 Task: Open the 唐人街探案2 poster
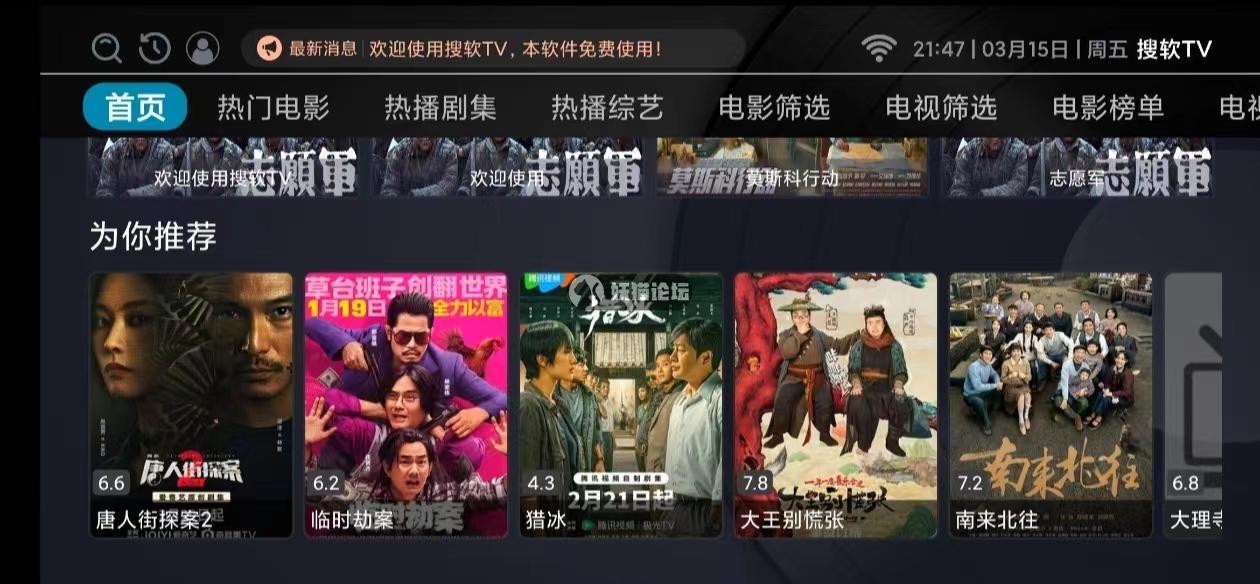click(191, 405)
